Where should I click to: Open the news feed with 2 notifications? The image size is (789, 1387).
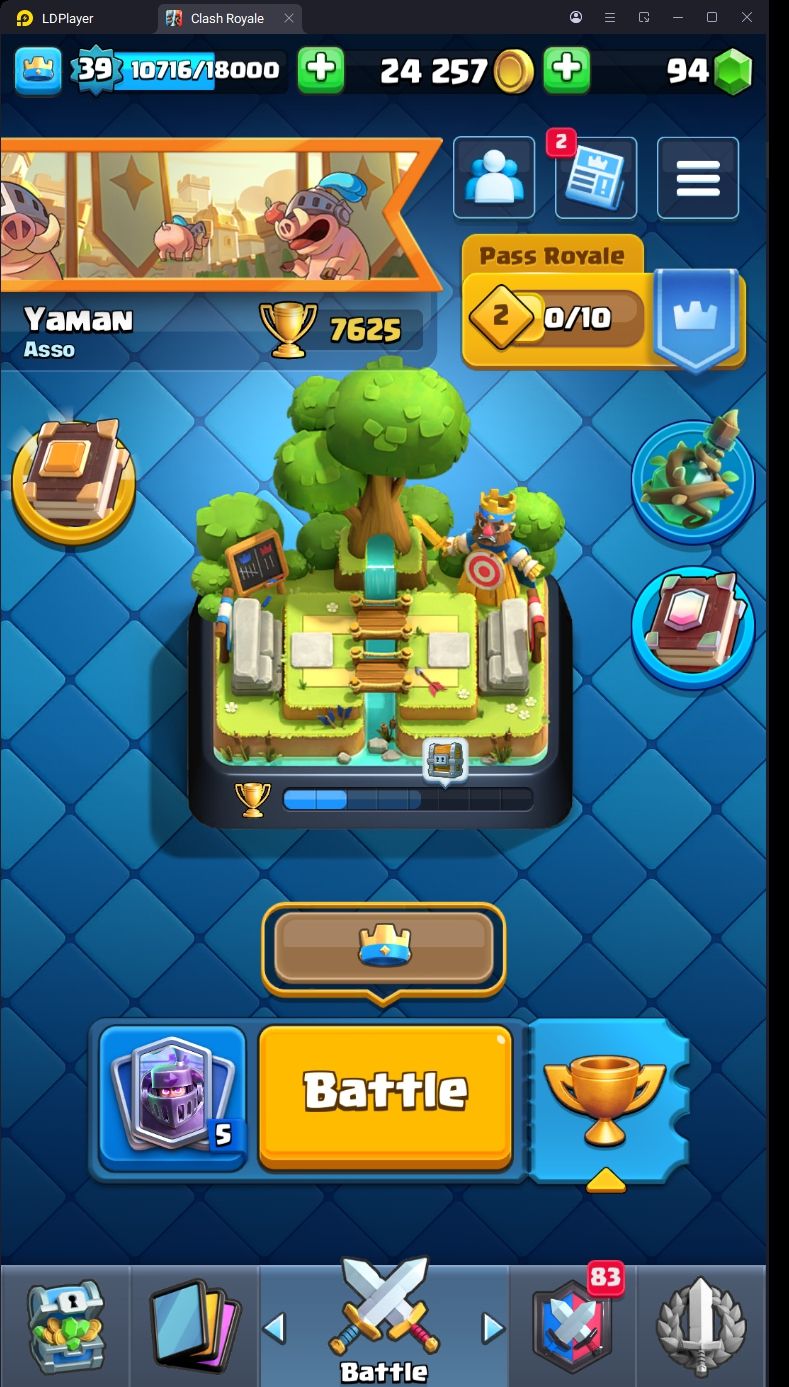595,179
